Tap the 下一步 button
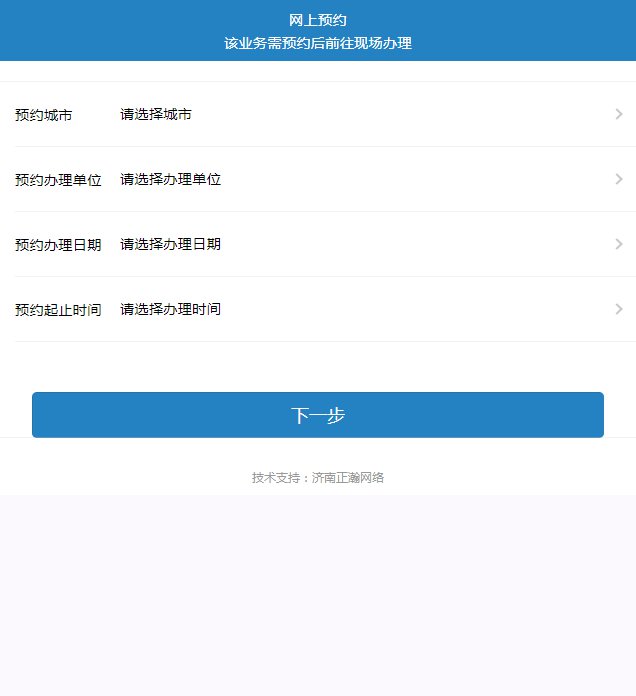The image size is (636, 696). coord(318,415)
